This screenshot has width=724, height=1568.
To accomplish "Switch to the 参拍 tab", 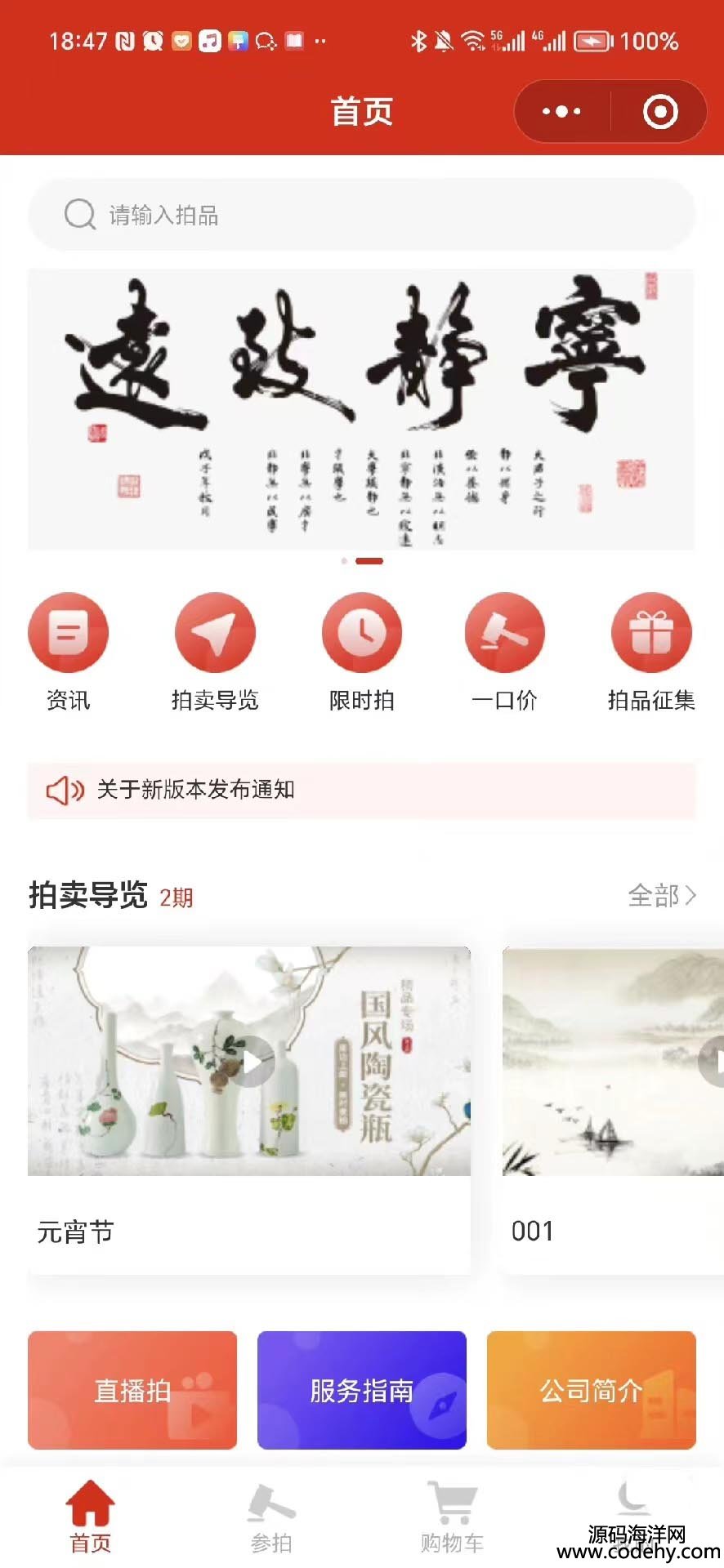I will pyautogui.click(x=271, y=1518).
